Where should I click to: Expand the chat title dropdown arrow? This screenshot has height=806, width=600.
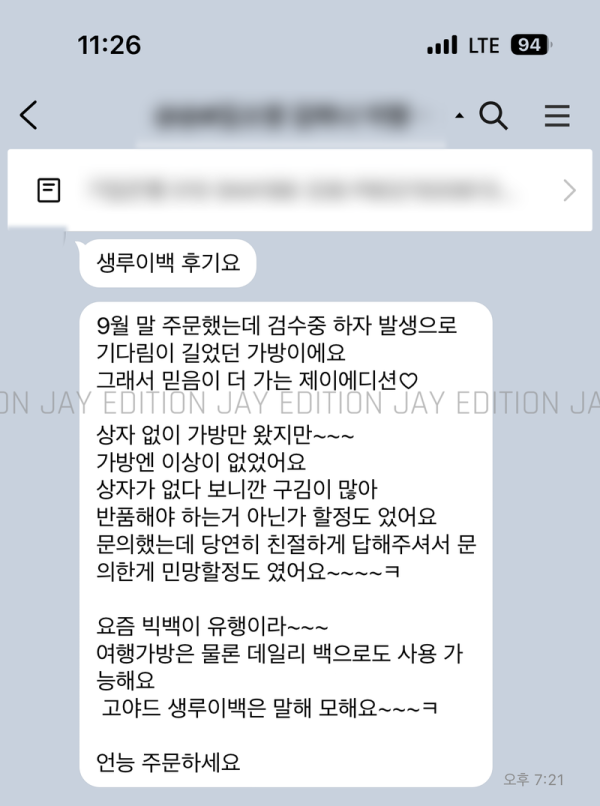(459, 116)
